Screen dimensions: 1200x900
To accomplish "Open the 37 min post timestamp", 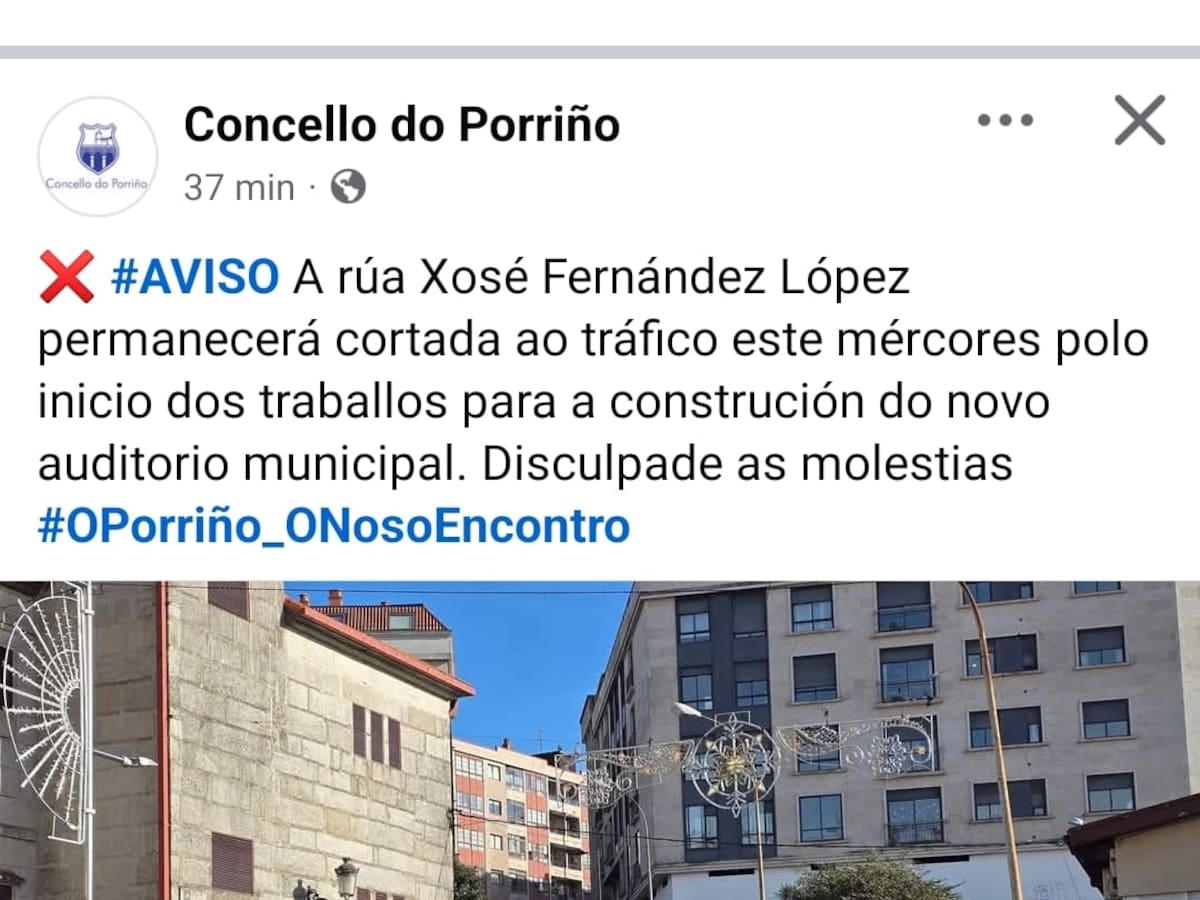I will pos(239,187).
